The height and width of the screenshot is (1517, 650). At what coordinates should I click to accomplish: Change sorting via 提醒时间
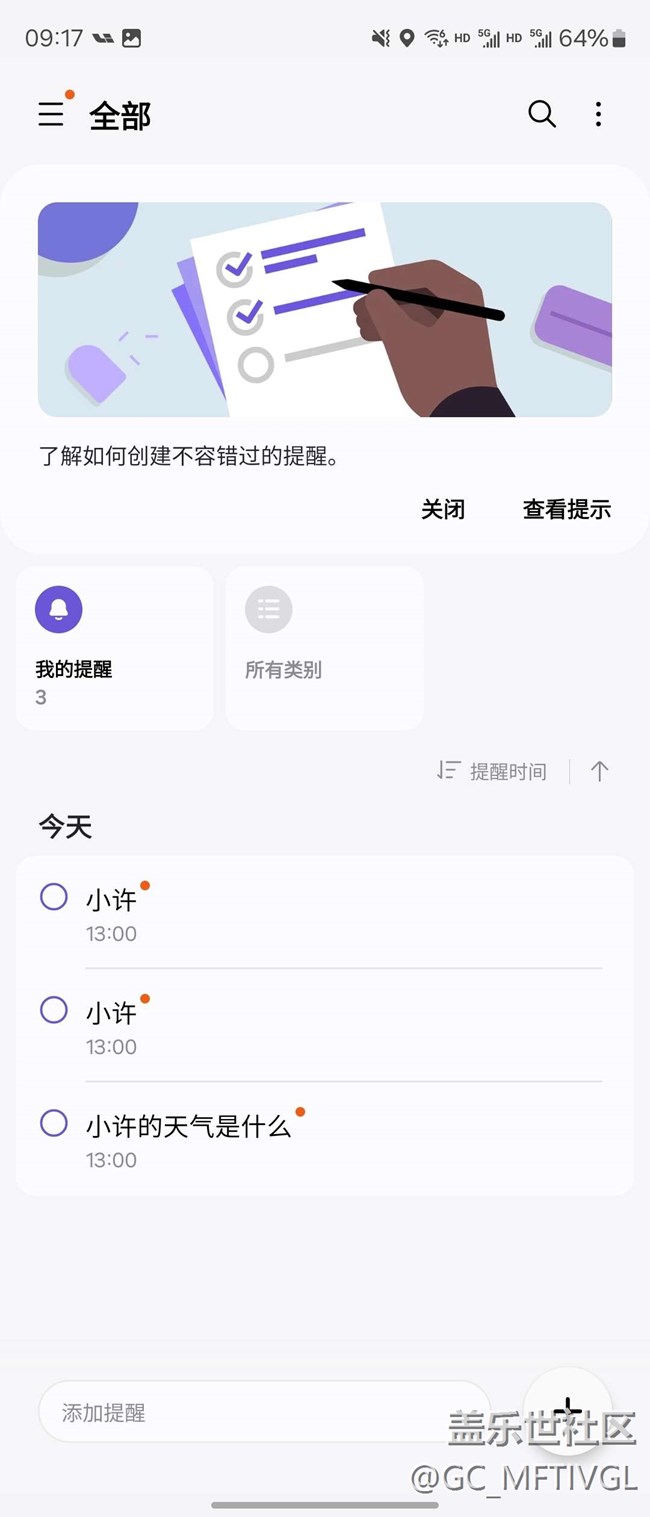click(493, 771)
